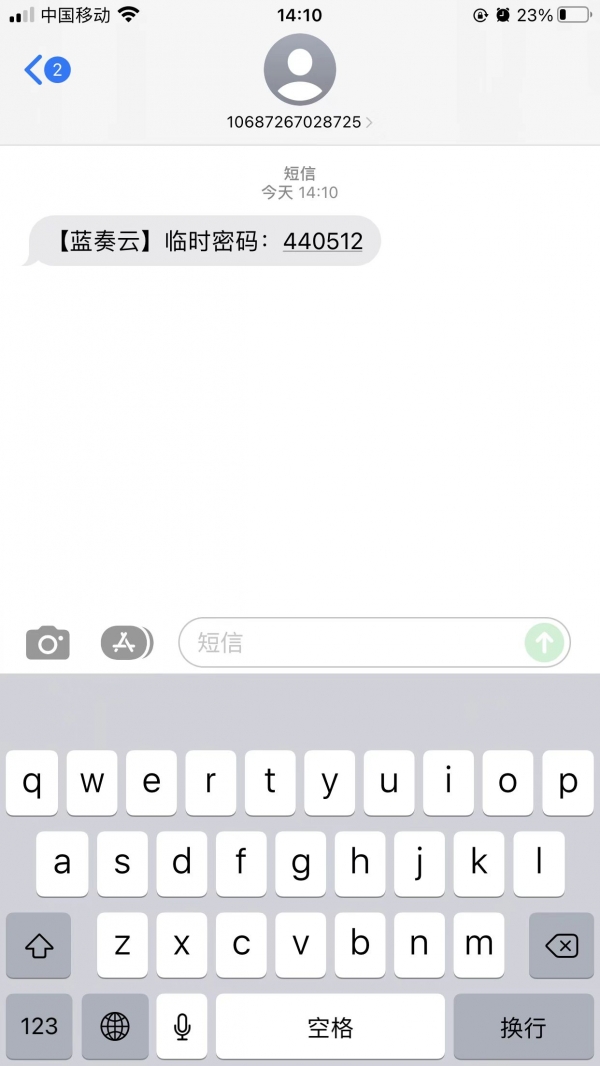Switch keyboard to numbers with 123 key
This screenshot has width=600, height=1066.
[x=39, y=1026]
